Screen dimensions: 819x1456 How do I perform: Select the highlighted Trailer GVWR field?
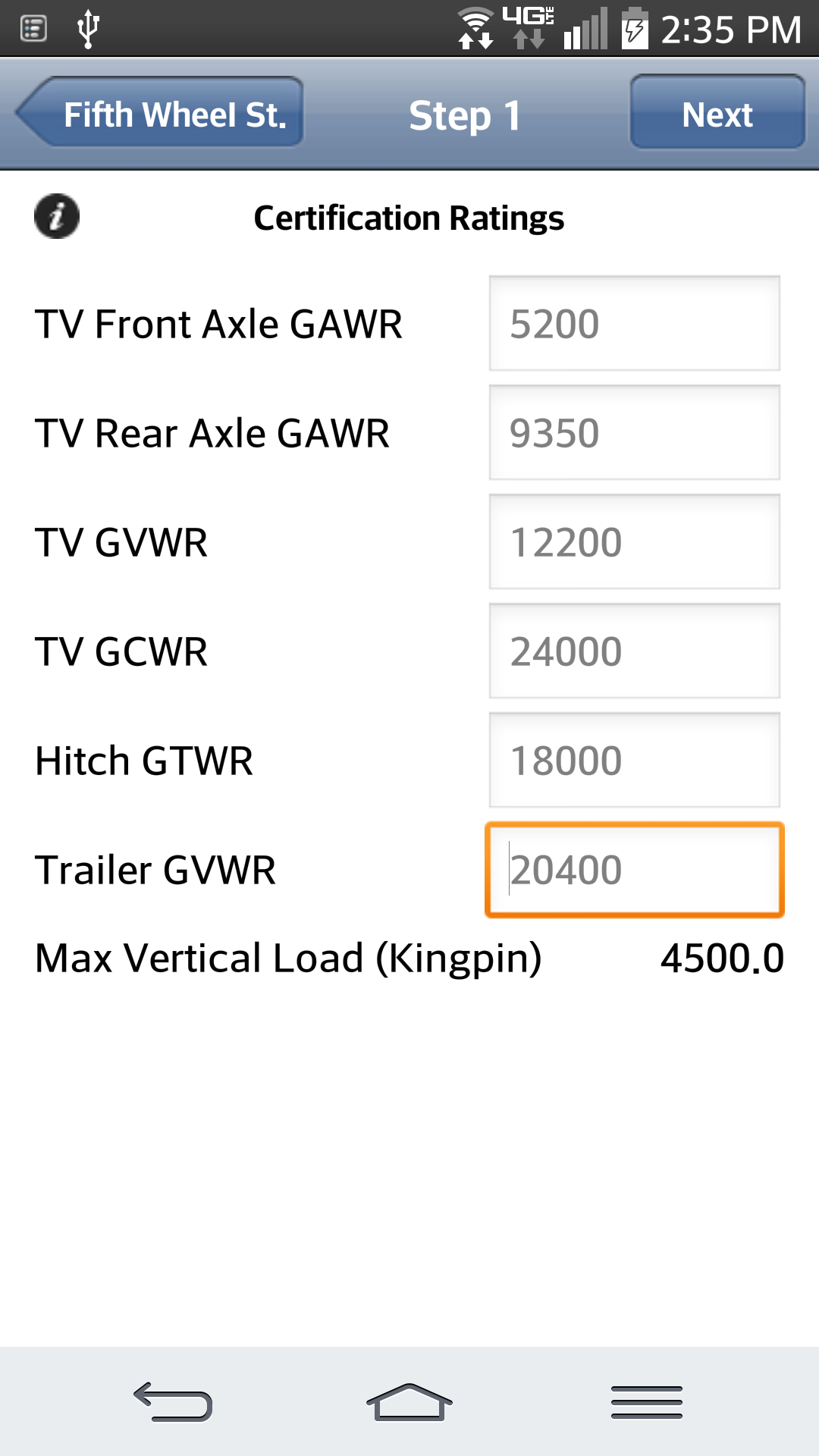pyautogui.click(x=635, y=869)
